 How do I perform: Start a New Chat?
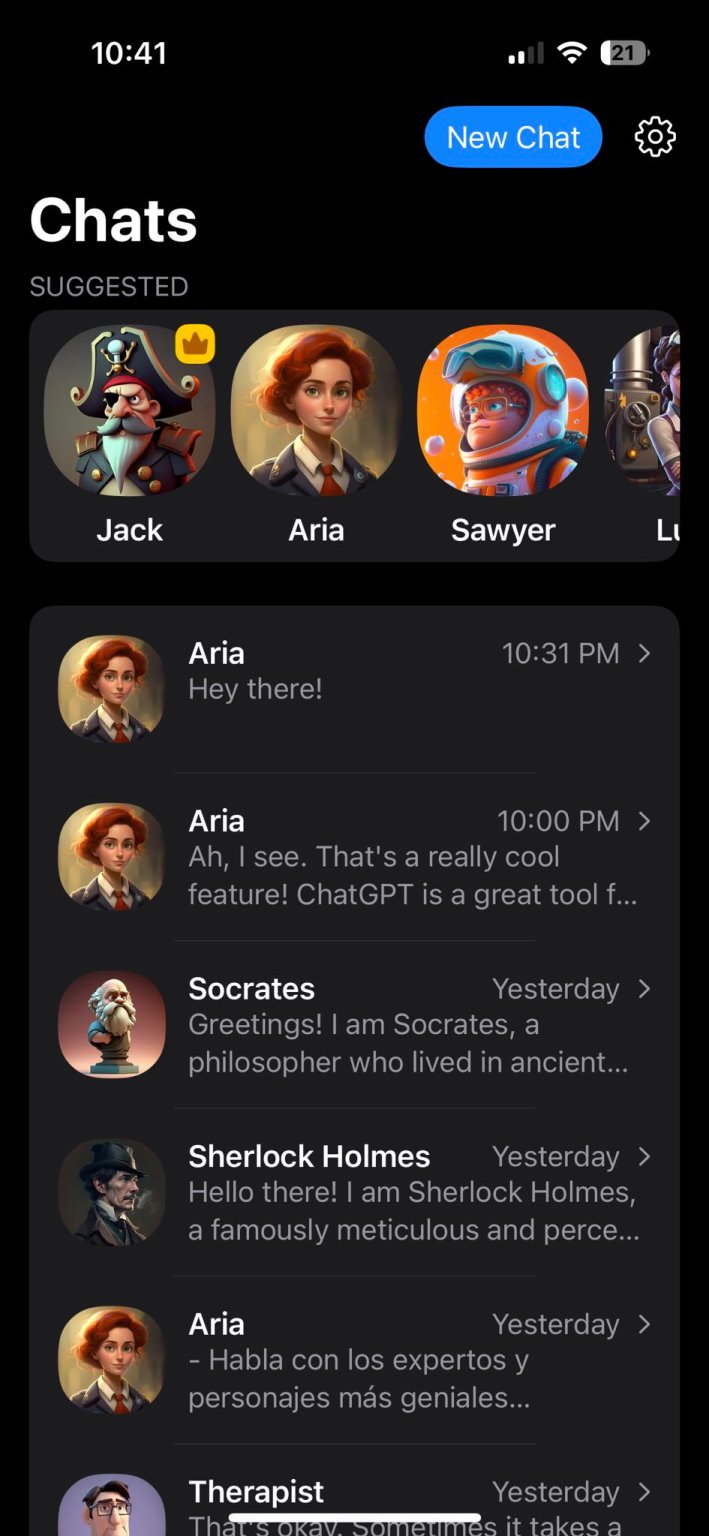click(513, 137)
